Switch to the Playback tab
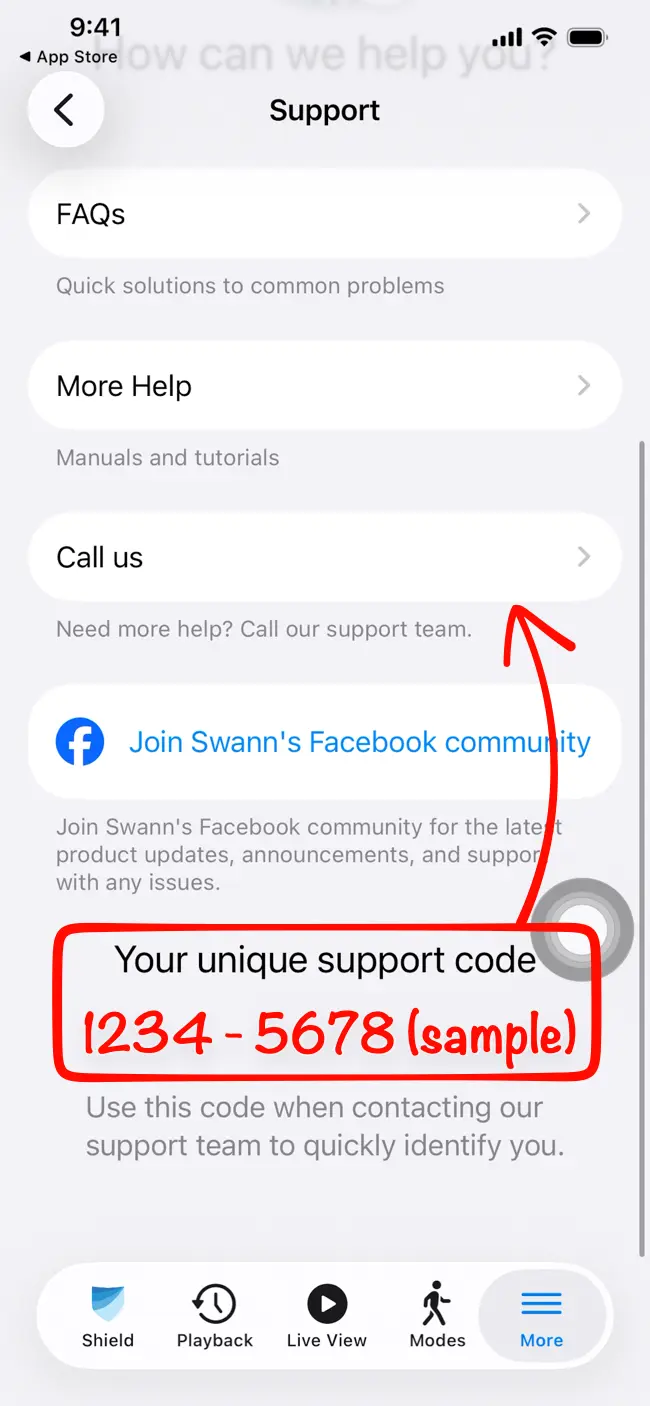This screenshot has height=1406, width=650. click(214, 1316)
